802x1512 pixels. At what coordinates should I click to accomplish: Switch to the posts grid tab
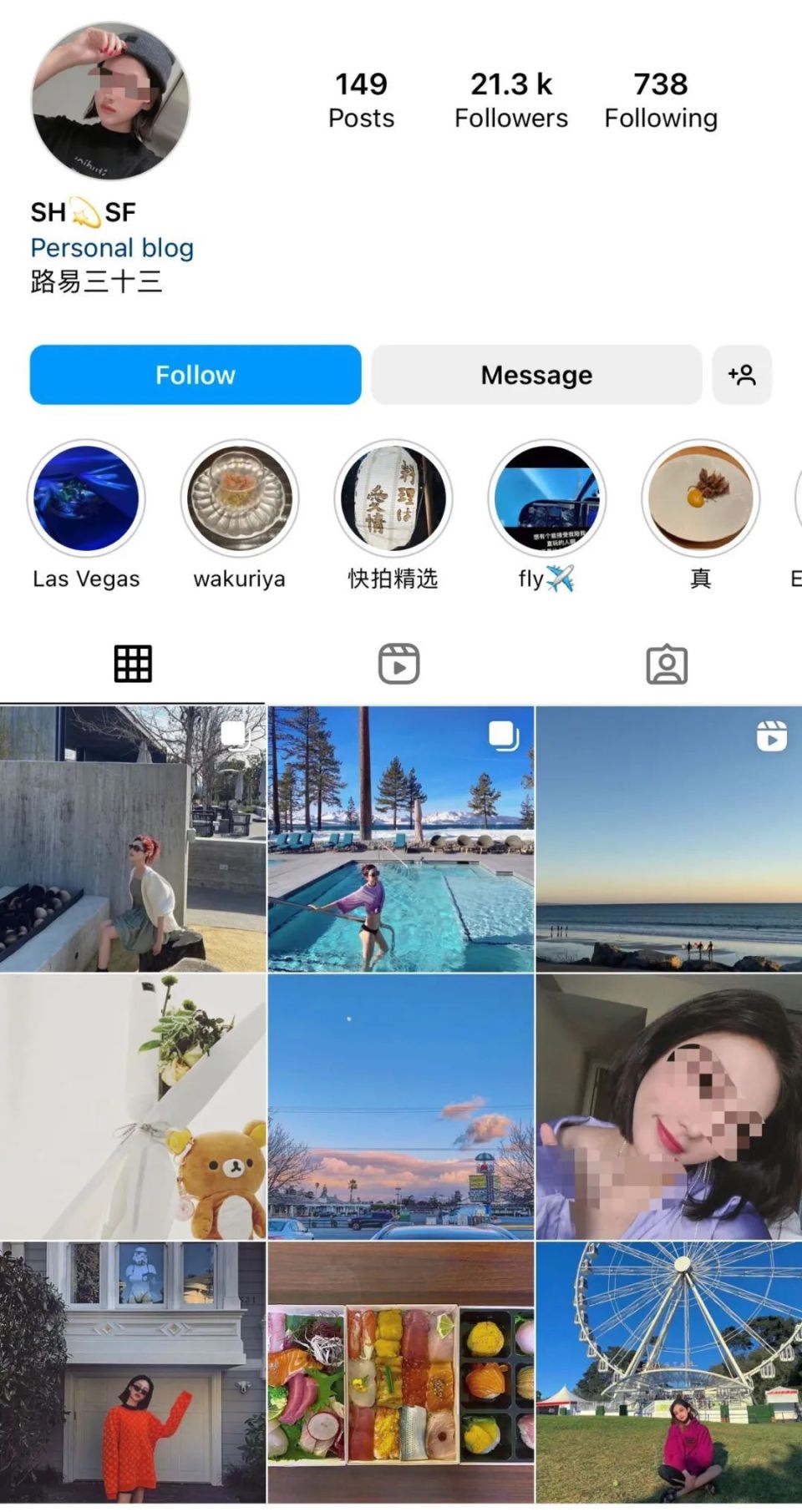coord(133,665)
